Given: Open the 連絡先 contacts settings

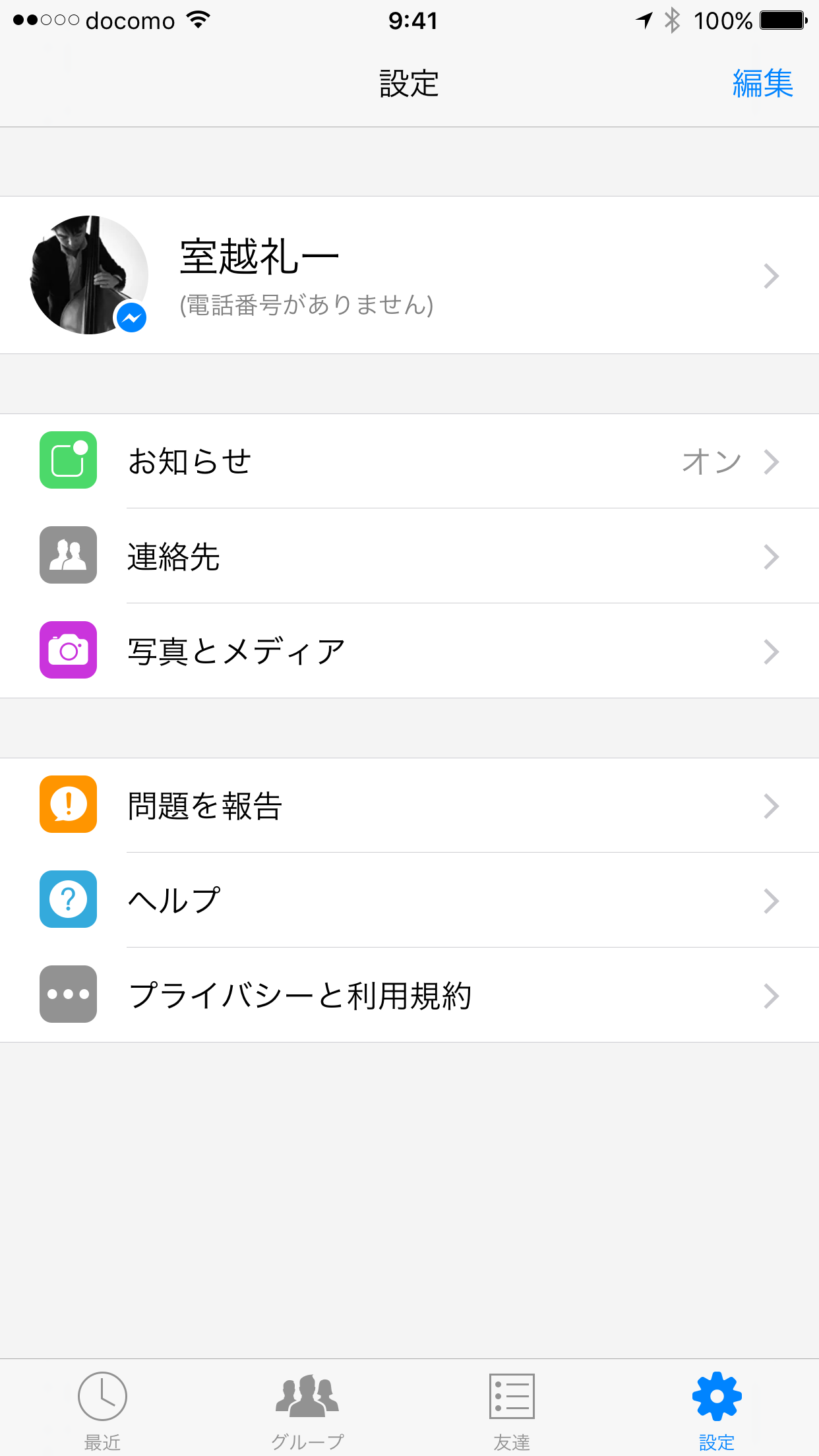Looking at the screenshot, I should 409,556.
